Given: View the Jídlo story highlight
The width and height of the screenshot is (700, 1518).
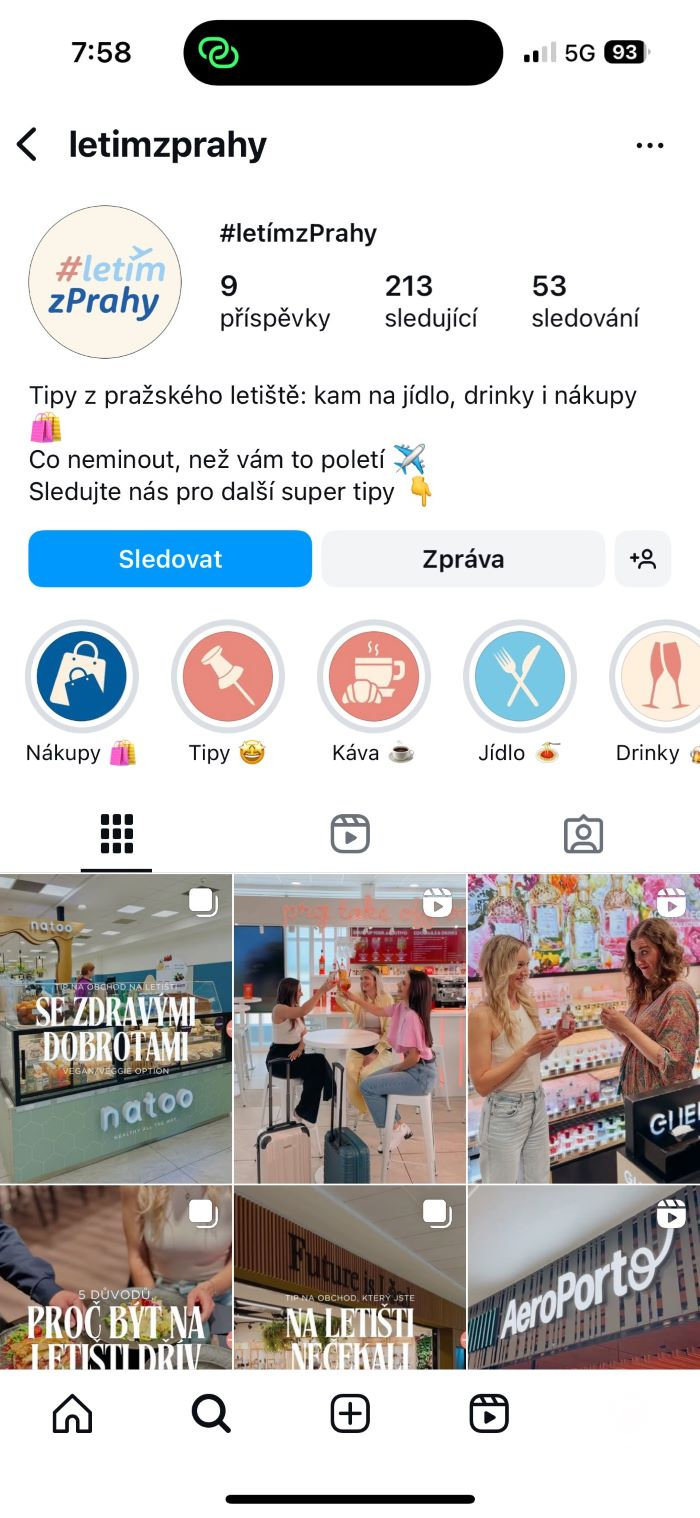Looking at the screenshot, I should [519, 677].
